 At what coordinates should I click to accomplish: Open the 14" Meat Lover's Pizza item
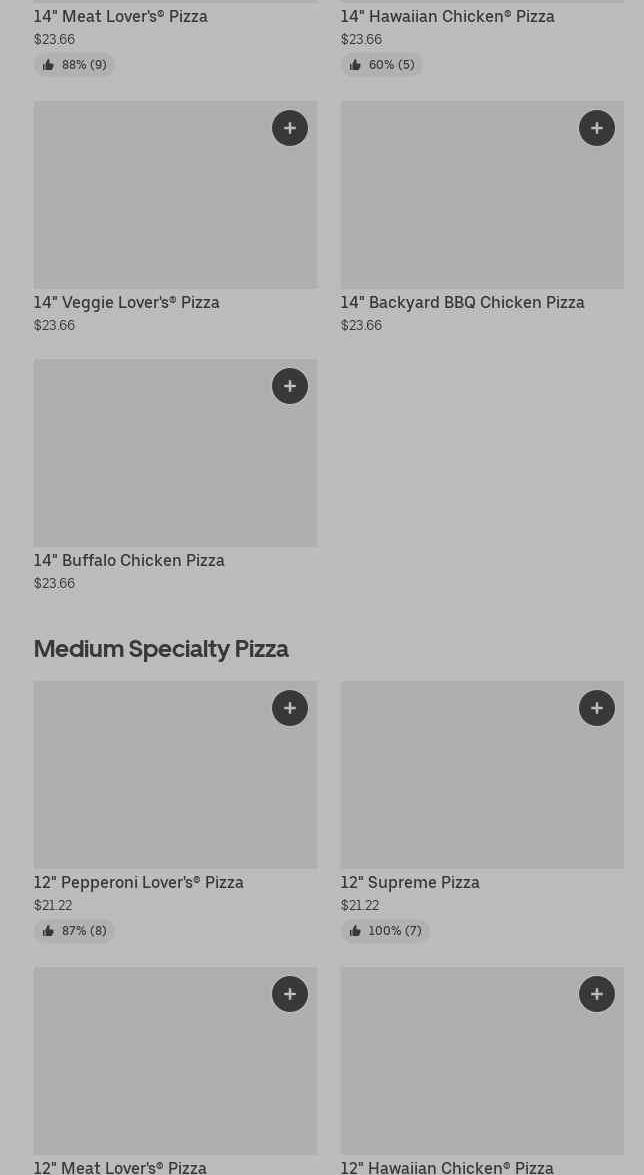[121, 17]
